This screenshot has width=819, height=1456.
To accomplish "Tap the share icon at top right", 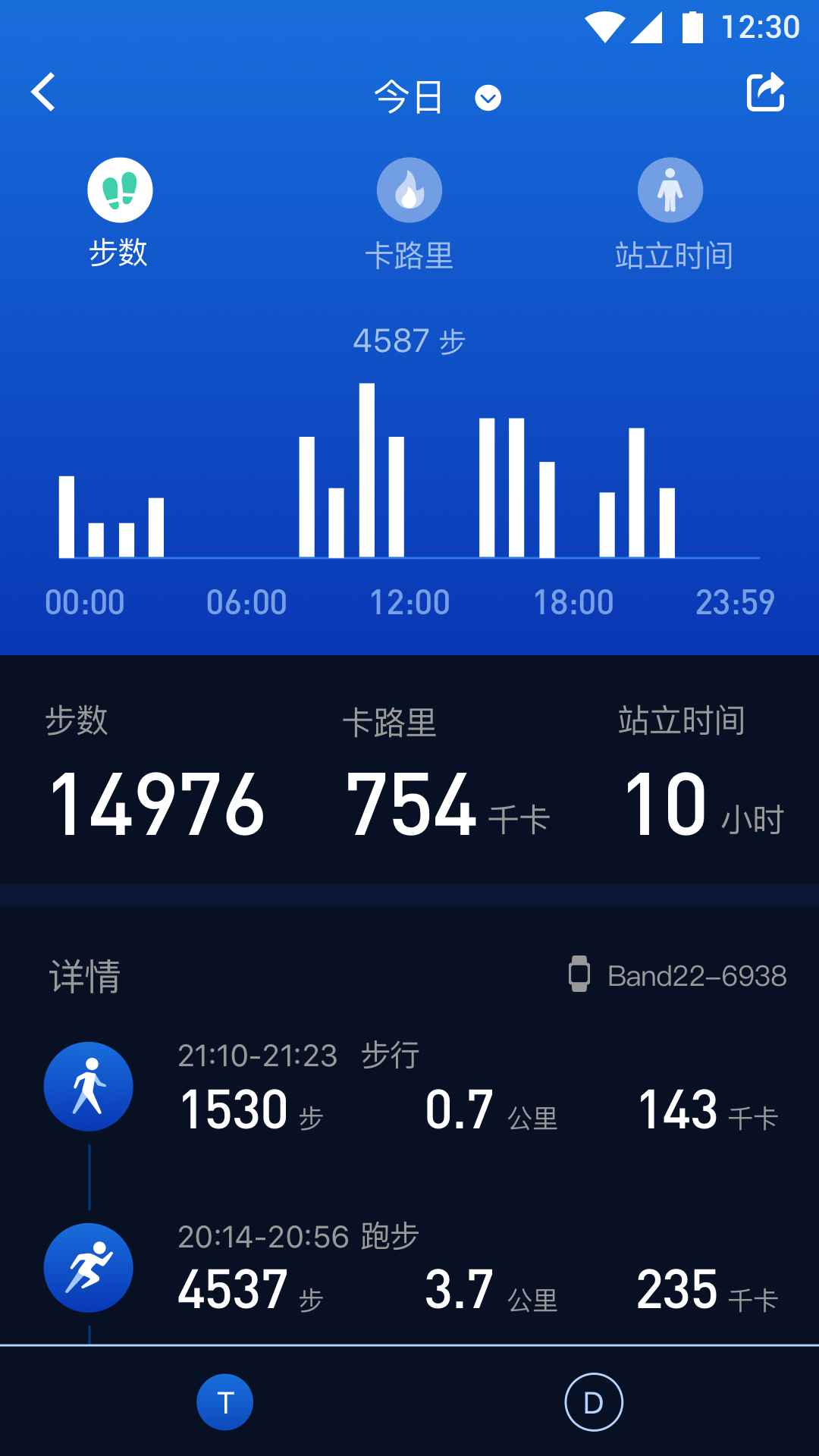I will 766,93.
